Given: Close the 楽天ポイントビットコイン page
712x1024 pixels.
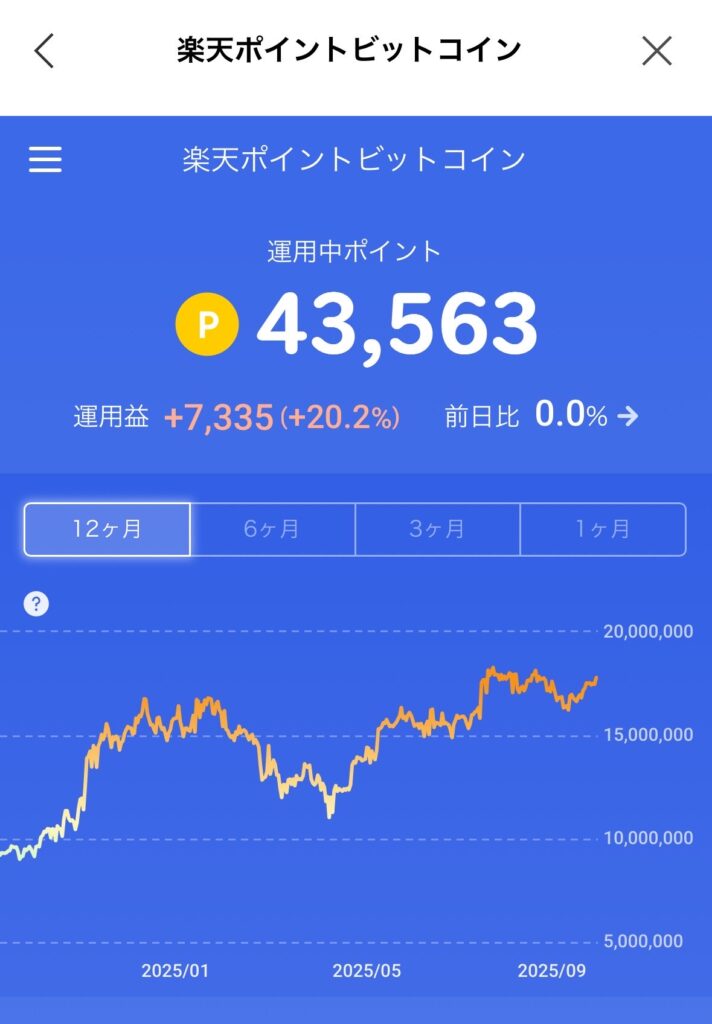Looking at the screenshot, I should click(x=657, y=50).
